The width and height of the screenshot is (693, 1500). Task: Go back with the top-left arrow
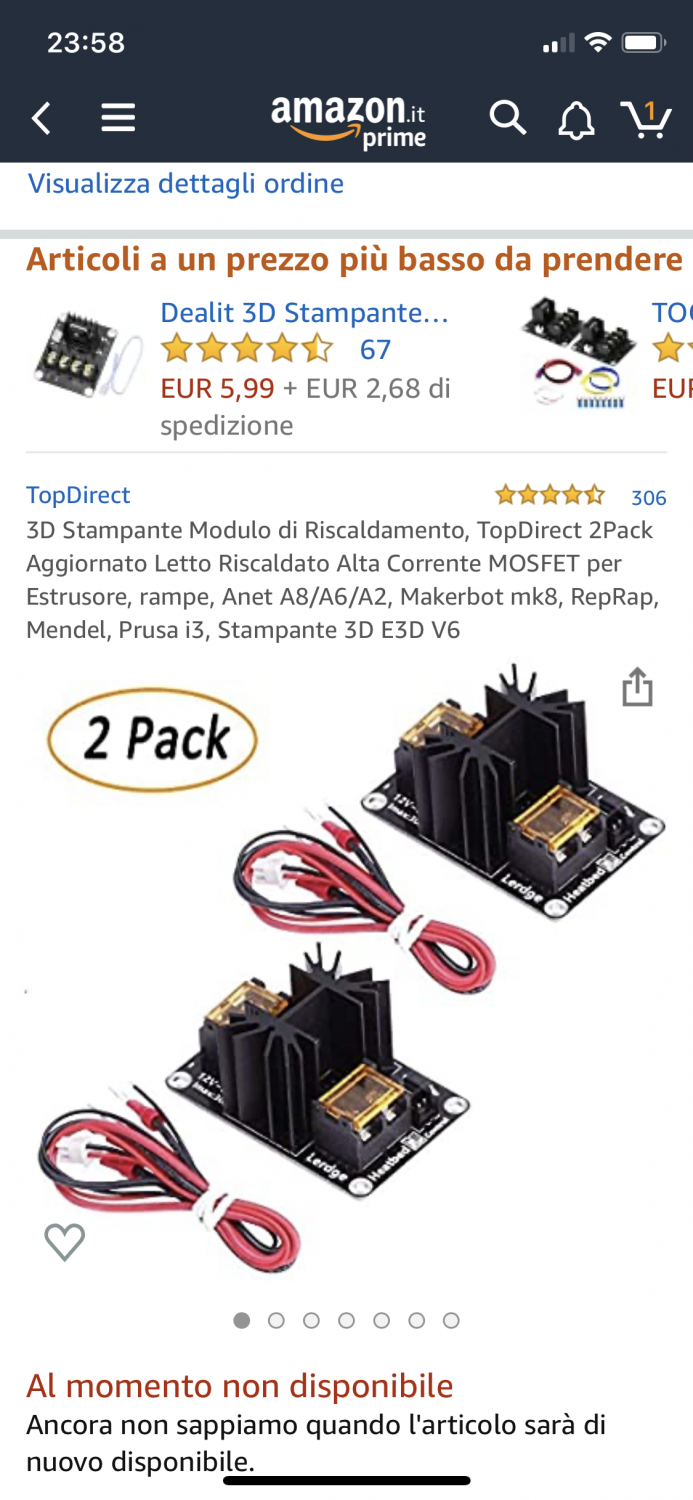(x=41, y=119)
